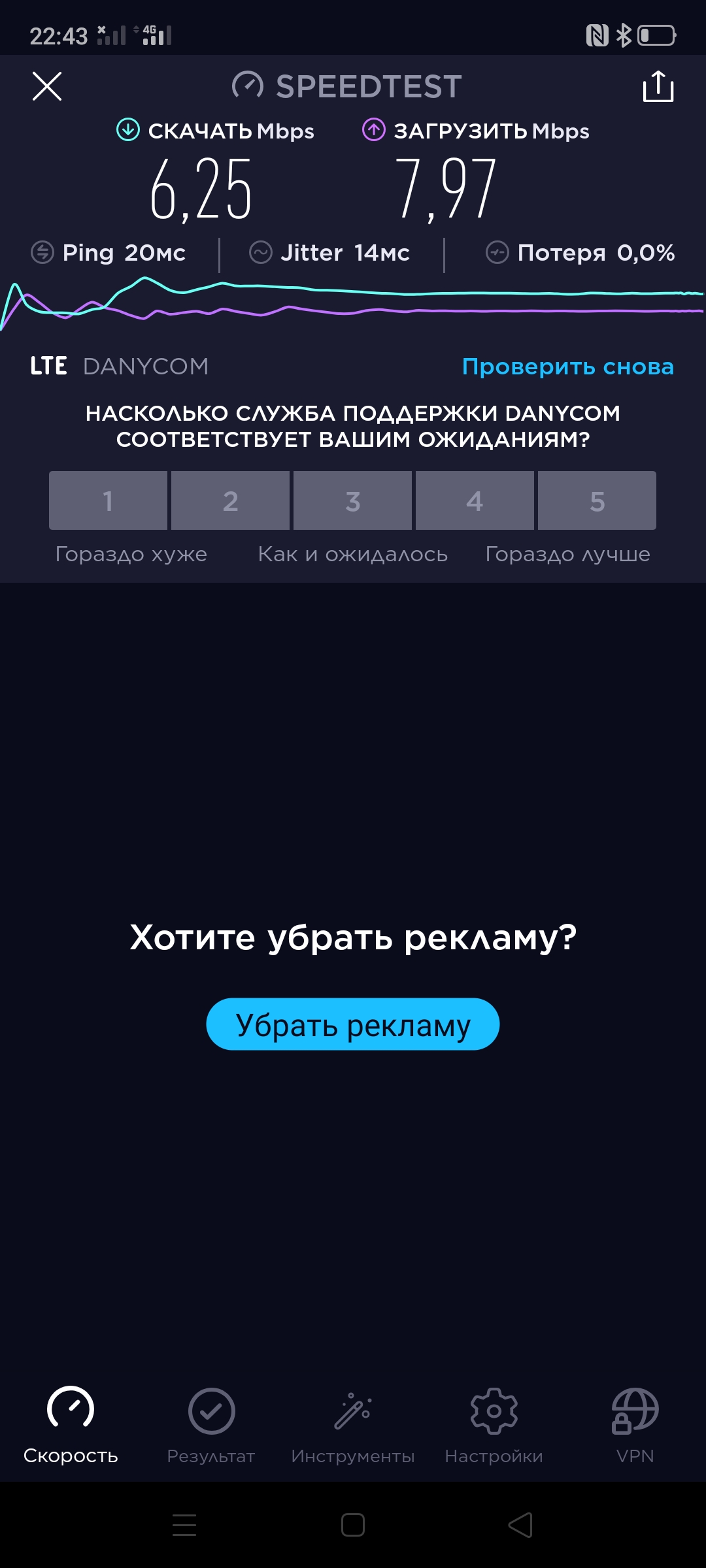Go back using the system back button
The image size is (706, 1568).
tap(521, 1525)
